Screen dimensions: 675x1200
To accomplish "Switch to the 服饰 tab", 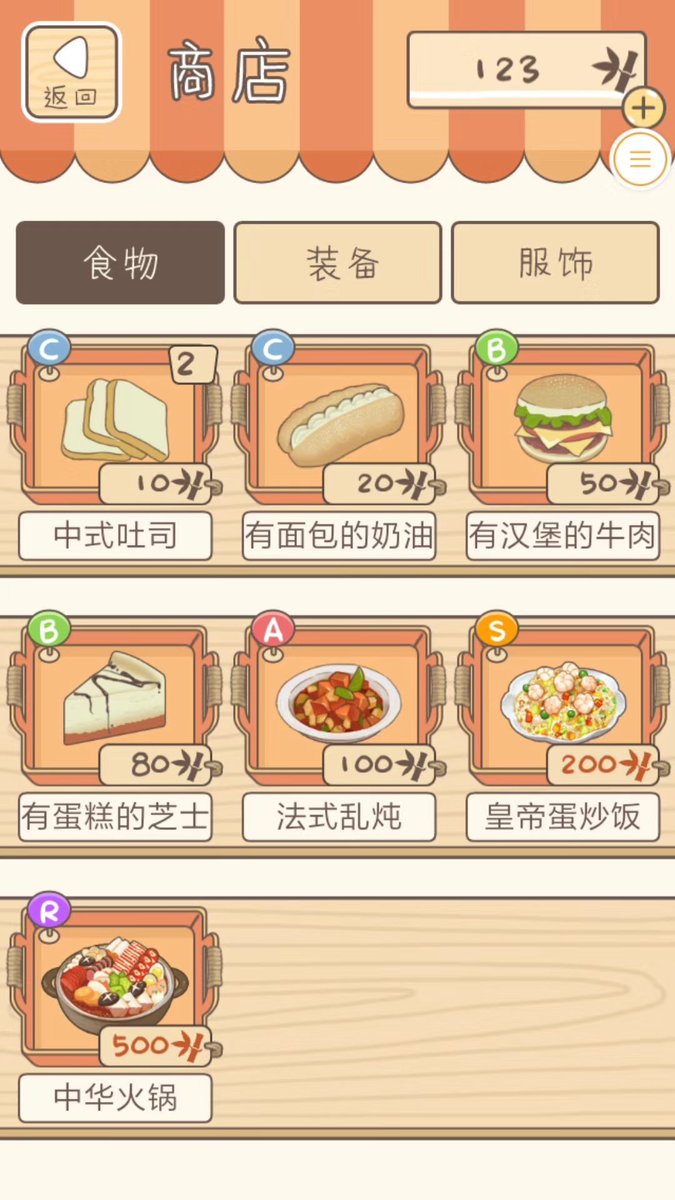I will [x=555, y=263].
